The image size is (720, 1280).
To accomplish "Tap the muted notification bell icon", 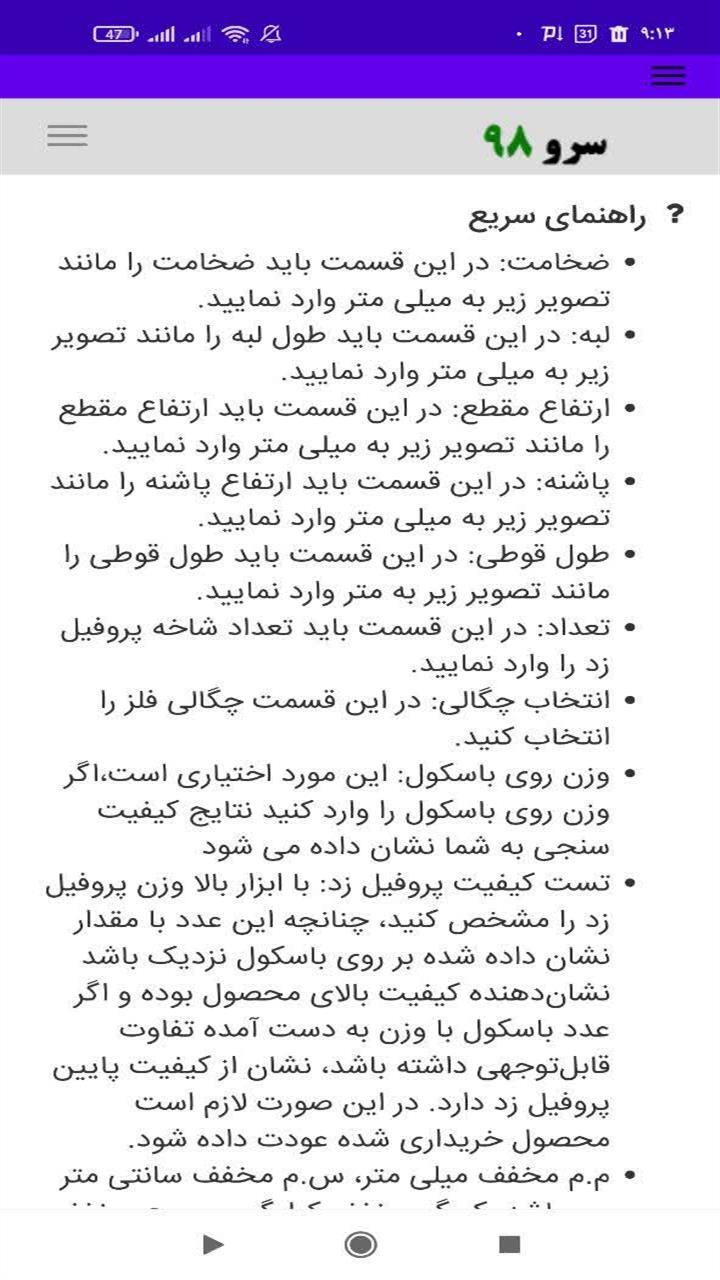I will [x=268, y=31].
